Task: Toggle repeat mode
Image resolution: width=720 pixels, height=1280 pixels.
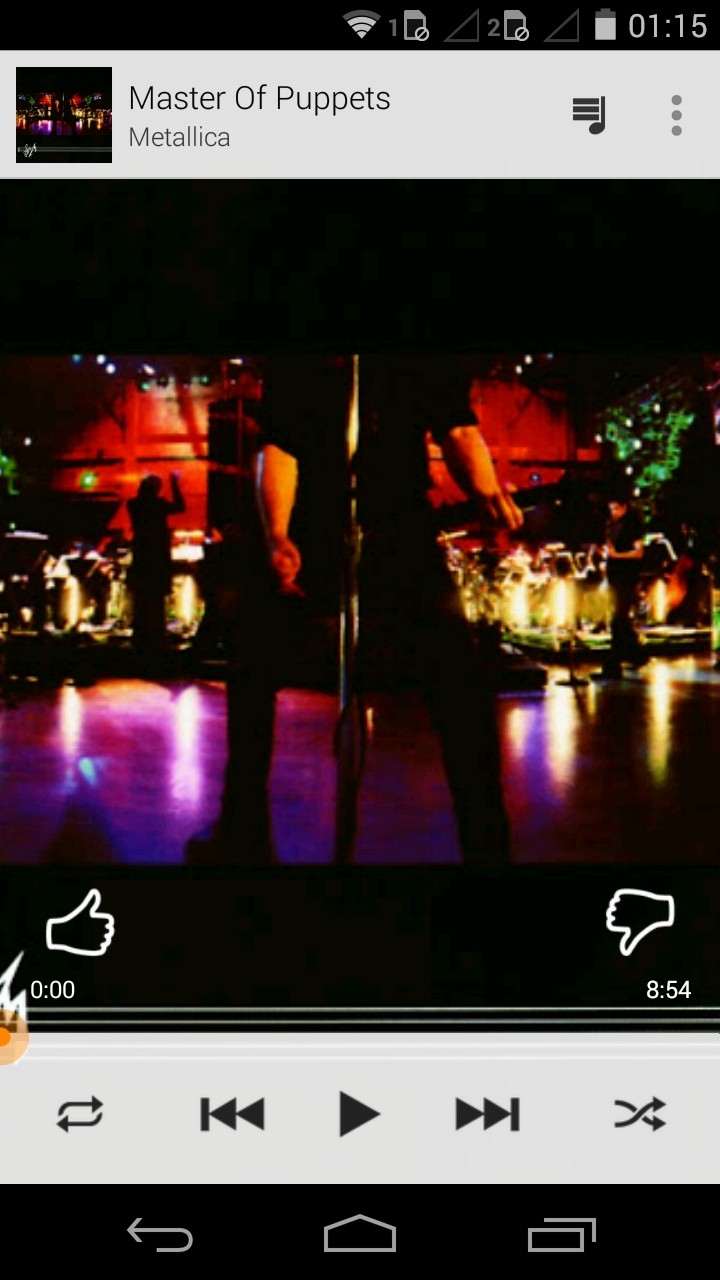Action: coord(80,1114)
